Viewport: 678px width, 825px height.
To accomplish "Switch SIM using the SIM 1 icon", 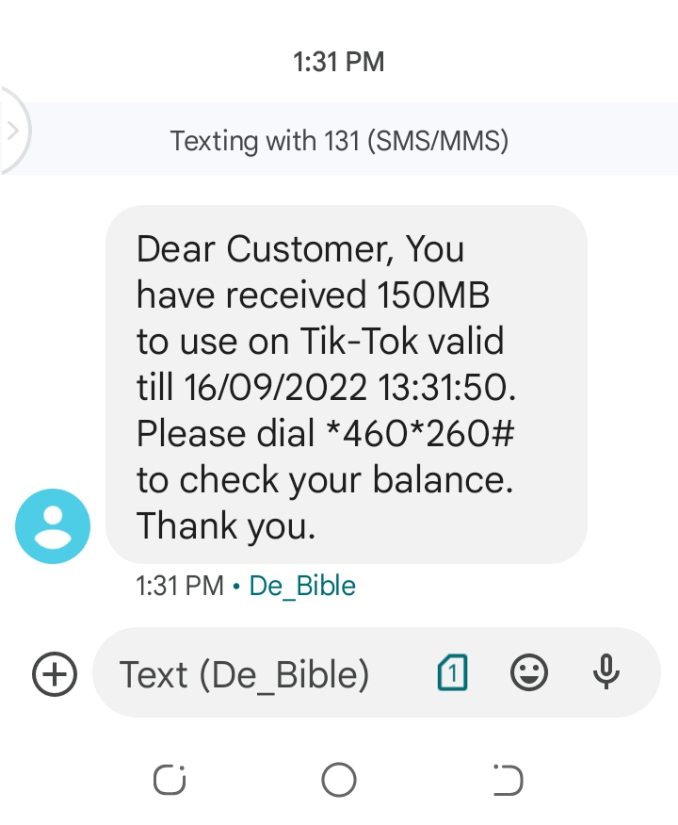I will 453,674.
